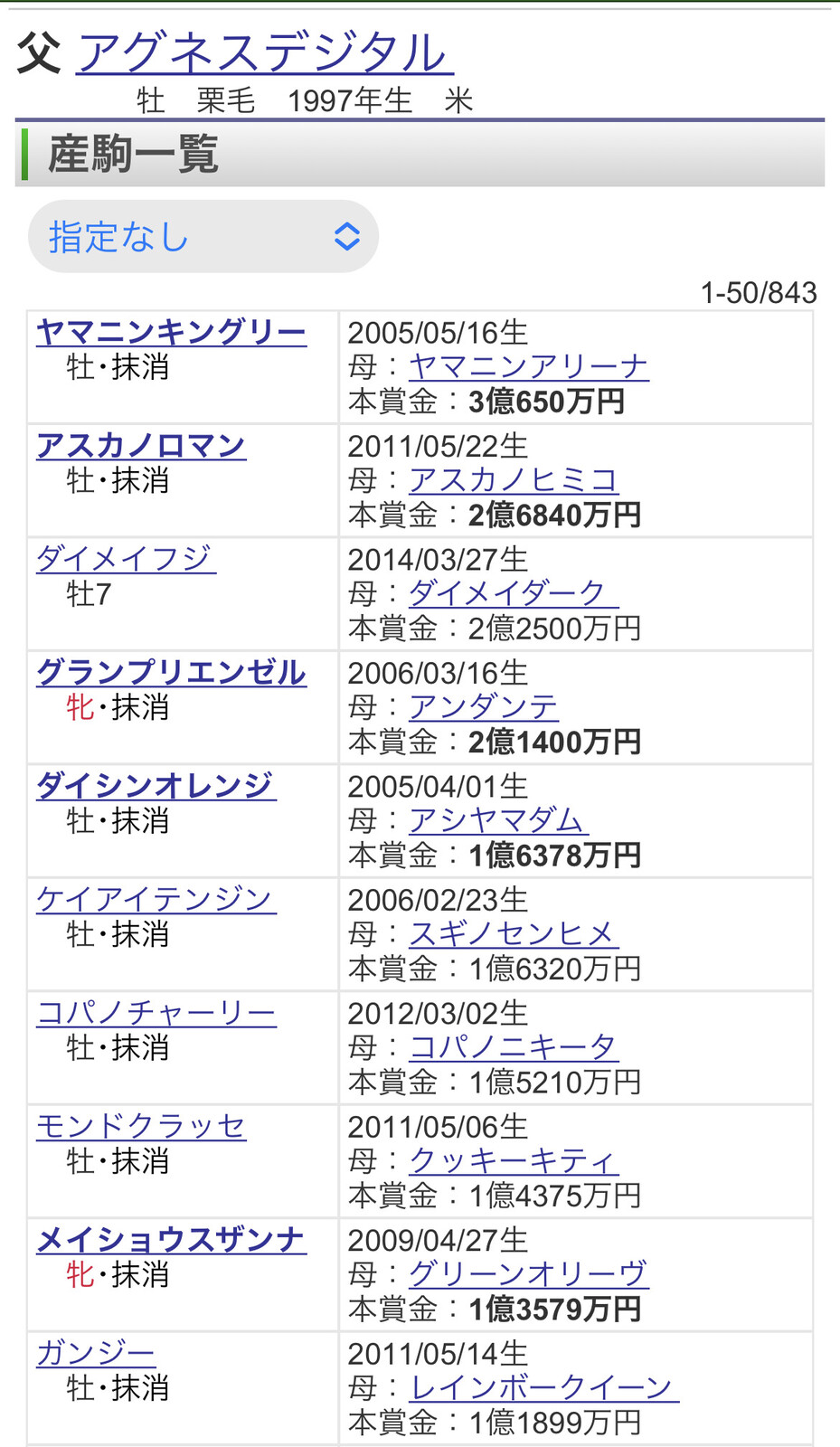840x1447 pixels.
Task: Open dam アンダンテ
Action: 484,706
